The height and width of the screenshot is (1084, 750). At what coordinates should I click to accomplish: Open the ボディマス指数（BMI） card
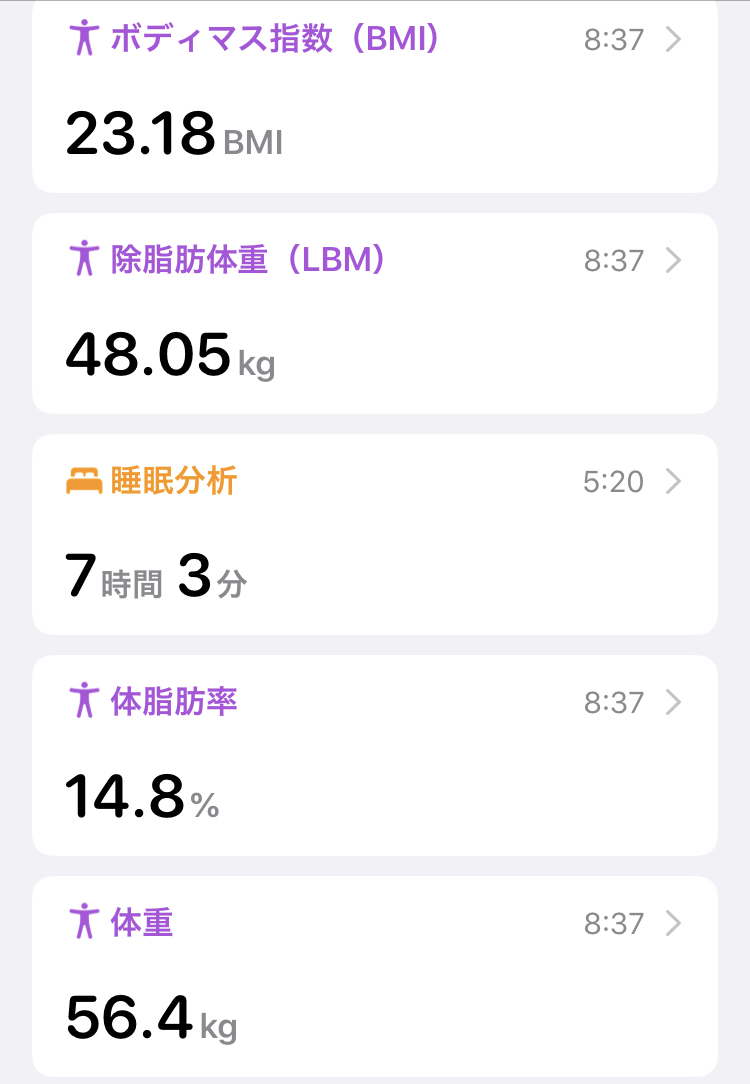click(x=375, y=95)
